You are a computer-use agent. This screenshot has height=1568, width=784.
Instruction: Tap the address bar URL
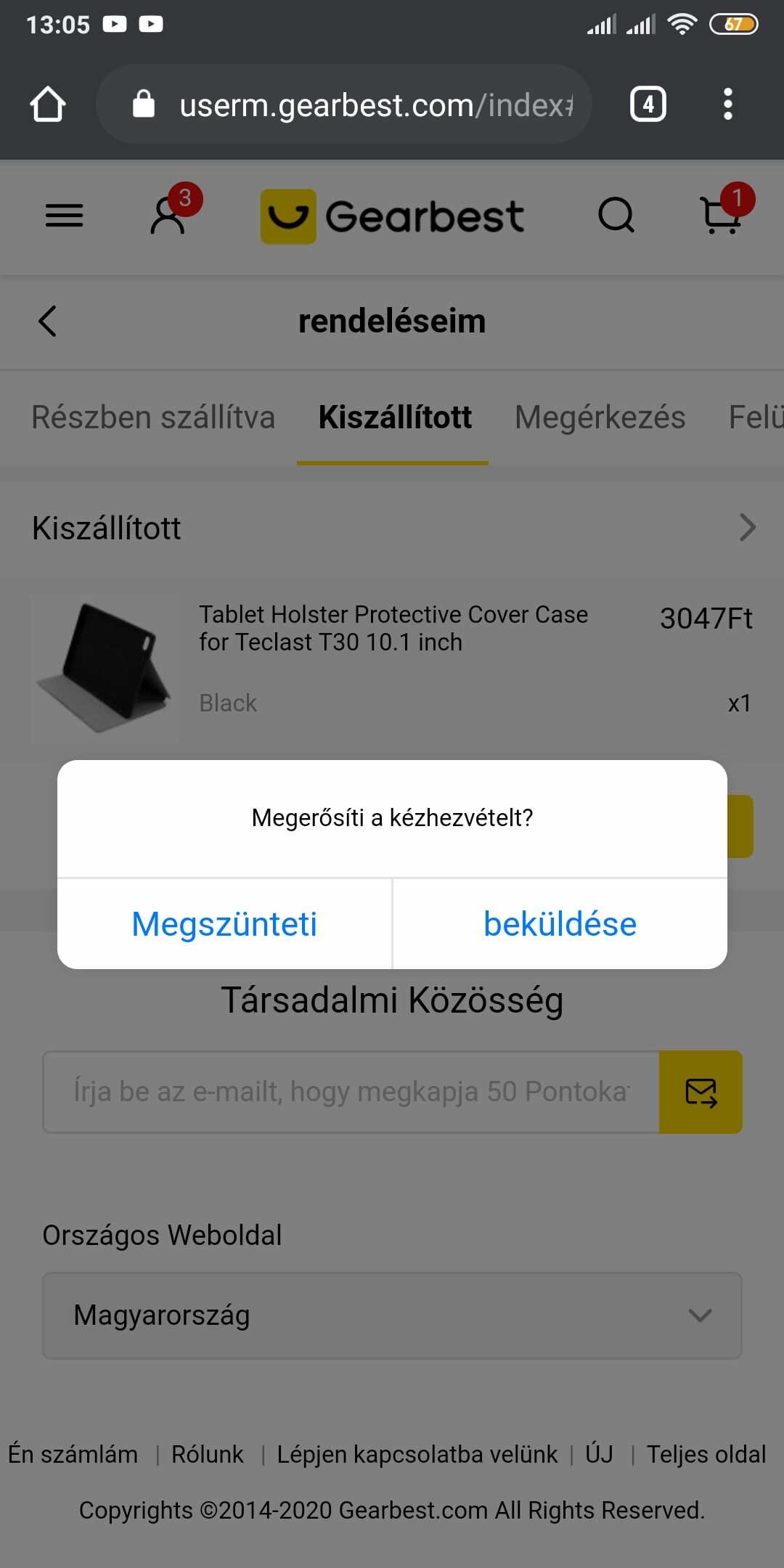(363, 105)
